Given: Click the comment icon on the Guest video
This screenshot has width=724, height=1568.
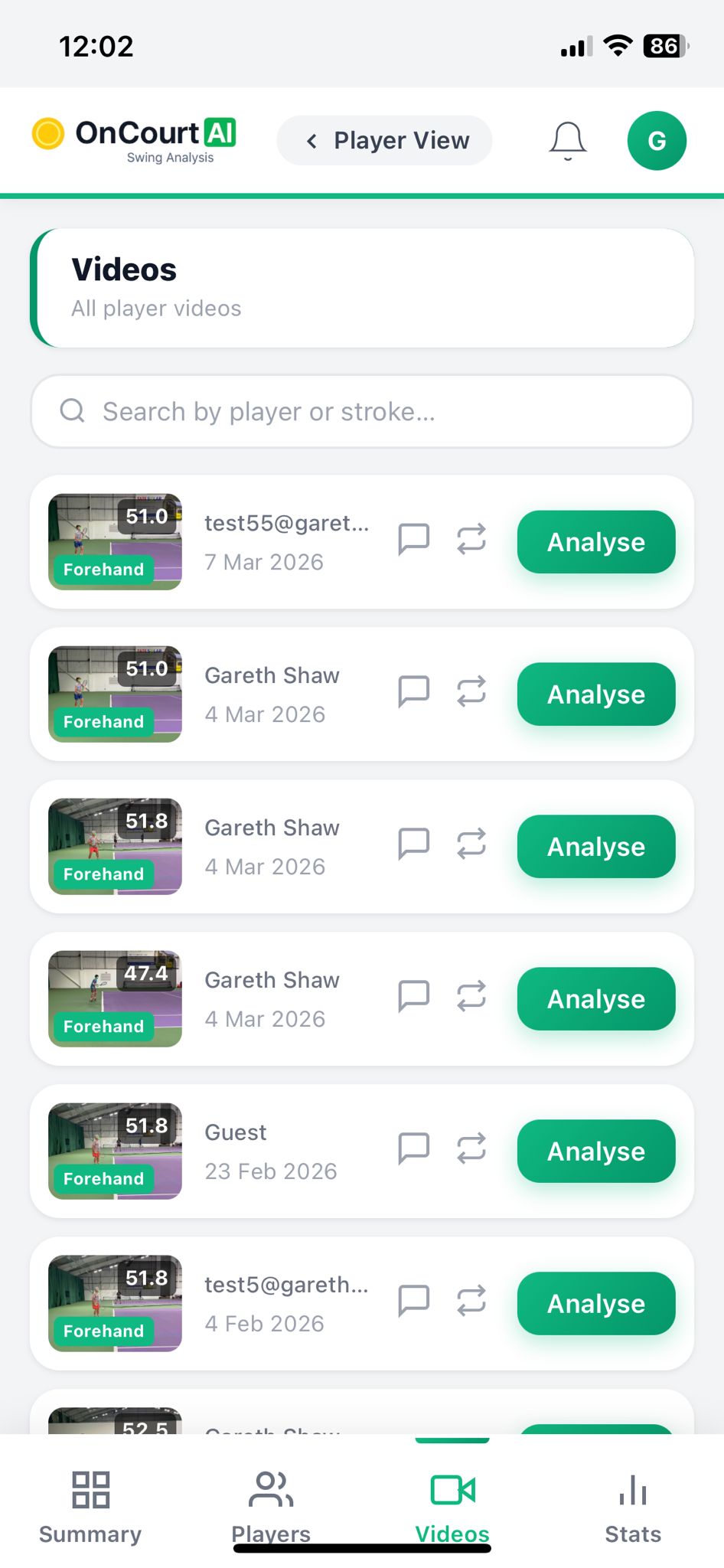Looking at the screenshot, I should [x=414, y=1148].
